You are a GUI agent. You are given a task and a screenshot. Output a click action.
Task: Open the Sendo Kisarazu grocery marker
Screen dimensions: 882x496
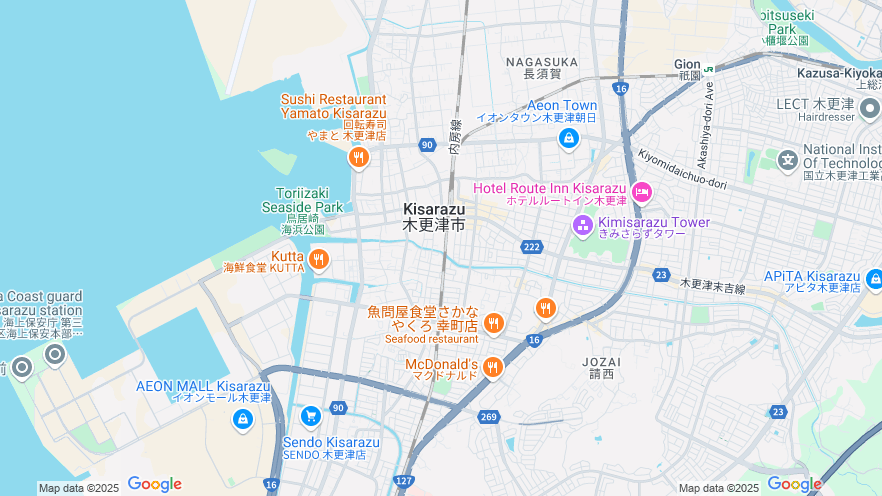(x=310, y=416)
